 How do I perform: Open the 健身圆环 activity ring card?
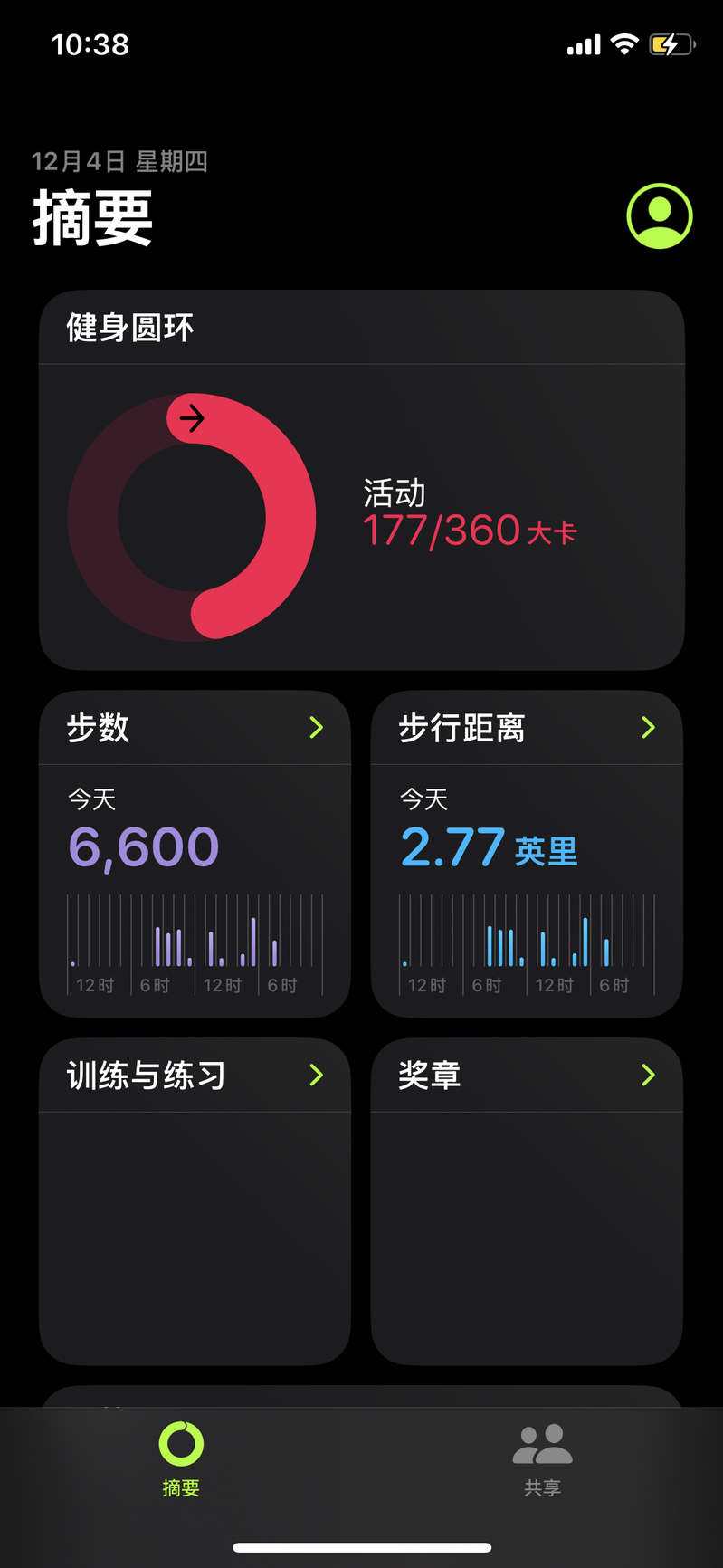pos(361,480)
